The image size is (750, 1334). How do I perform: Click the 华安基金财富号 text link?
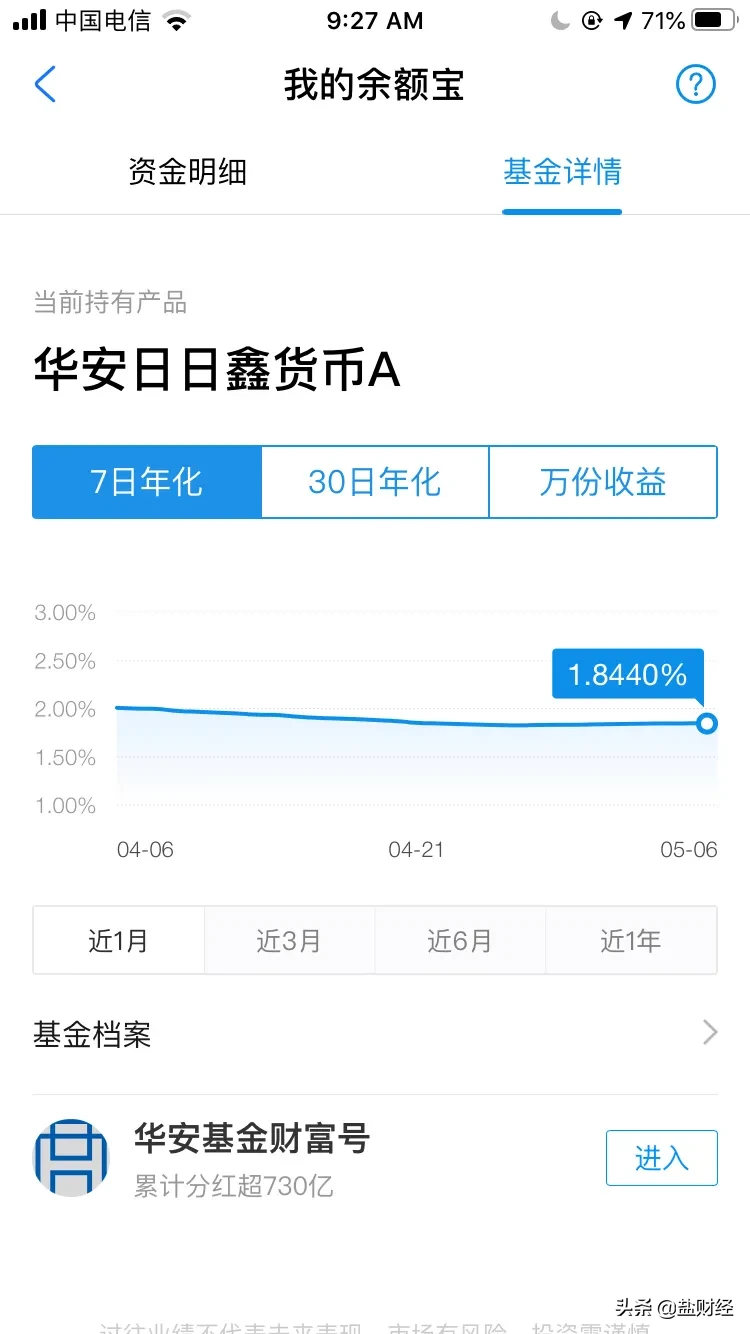(251, 1138)
